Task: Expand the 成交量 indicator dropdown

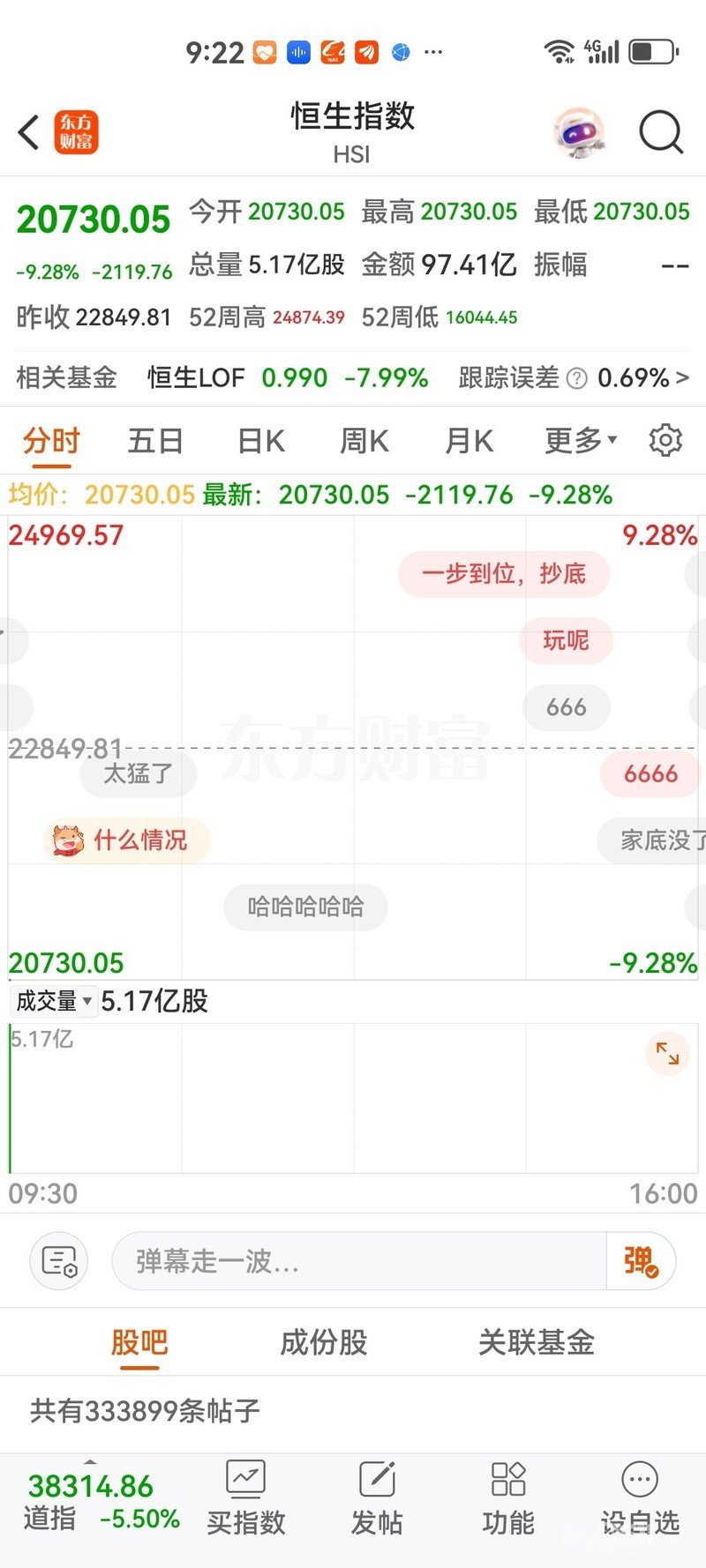Action: tap(54, 1001)
